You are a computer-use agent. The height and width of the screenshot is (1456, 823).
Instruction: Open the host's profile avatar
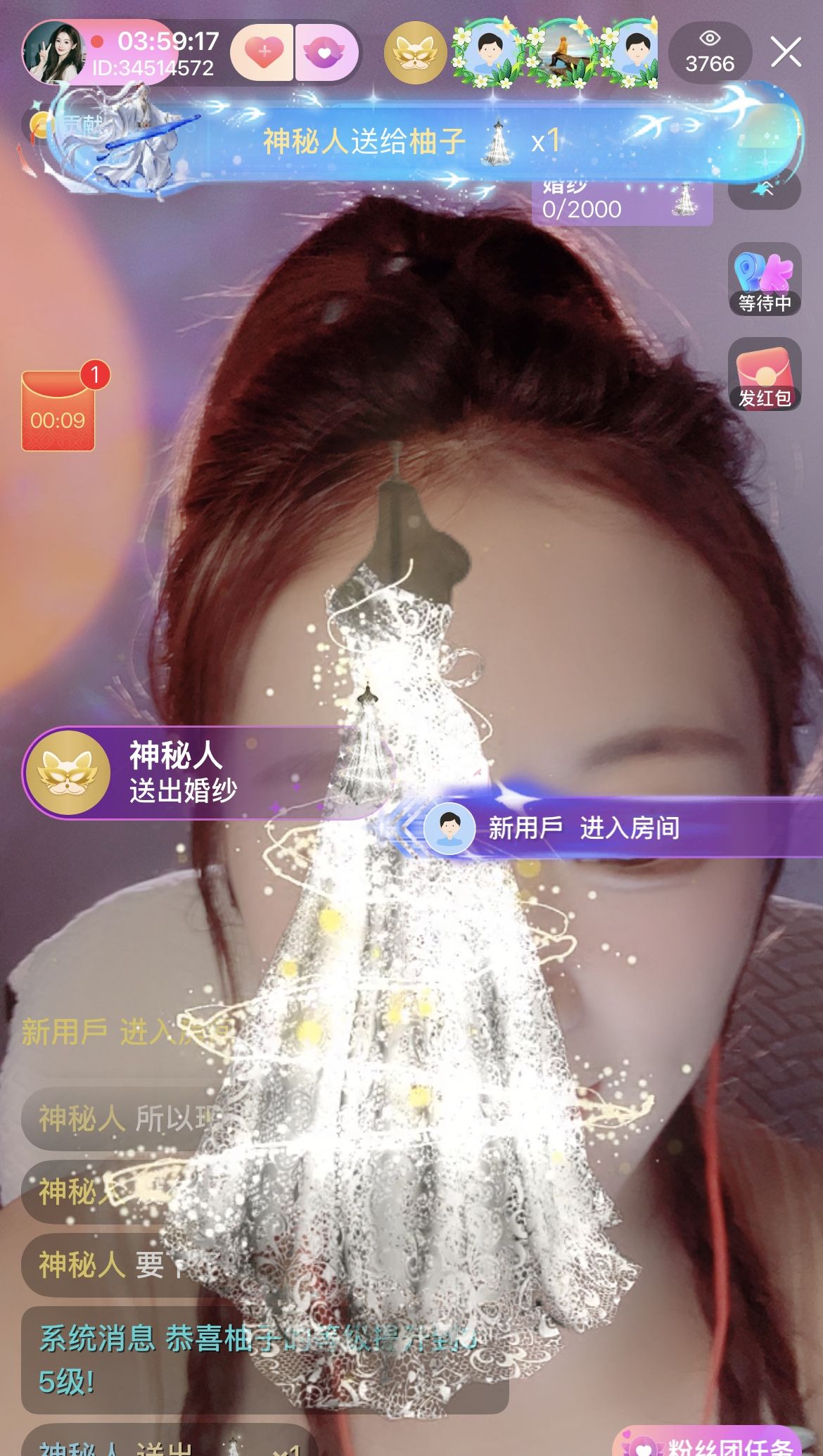54,53
